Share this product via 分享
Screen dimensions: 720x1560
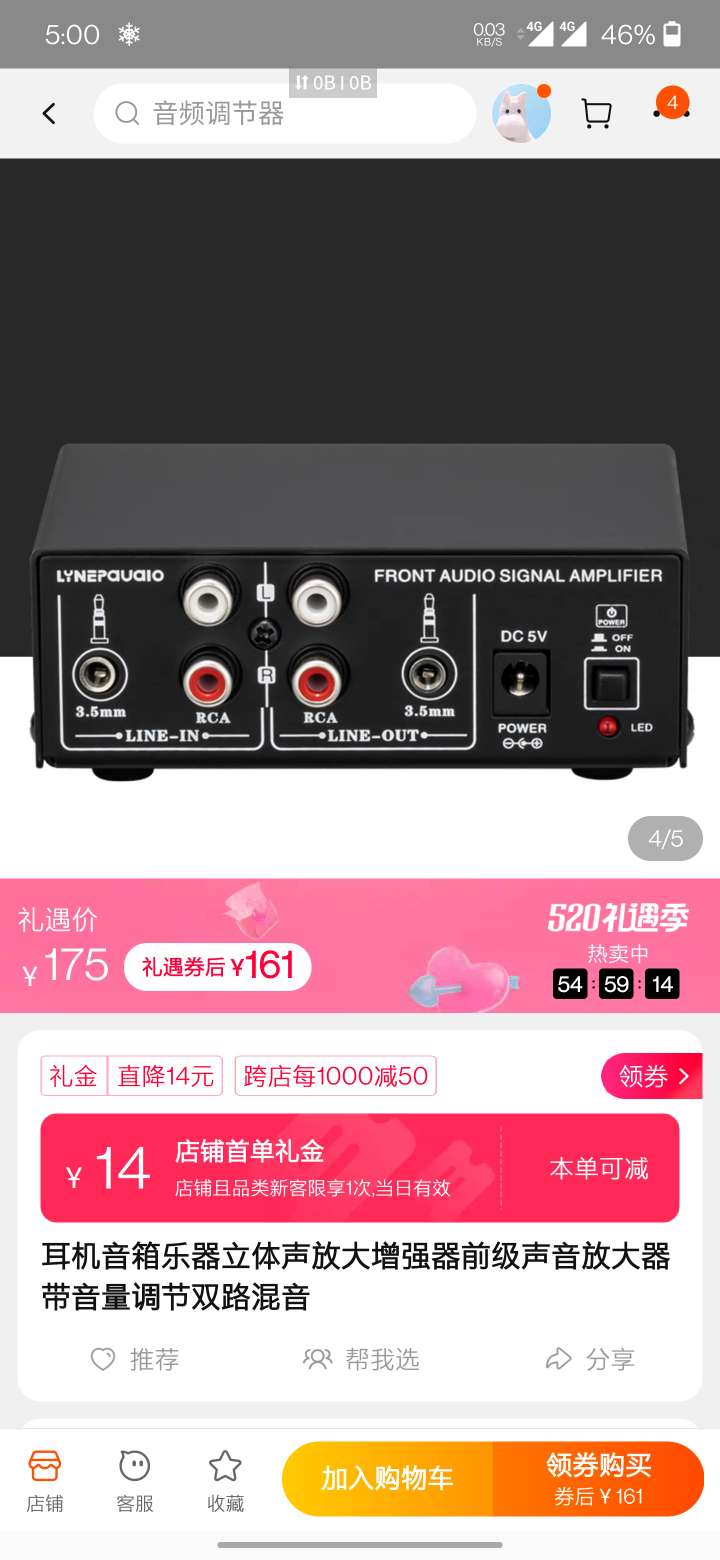pyautogui.click(x=590, y=1359)
